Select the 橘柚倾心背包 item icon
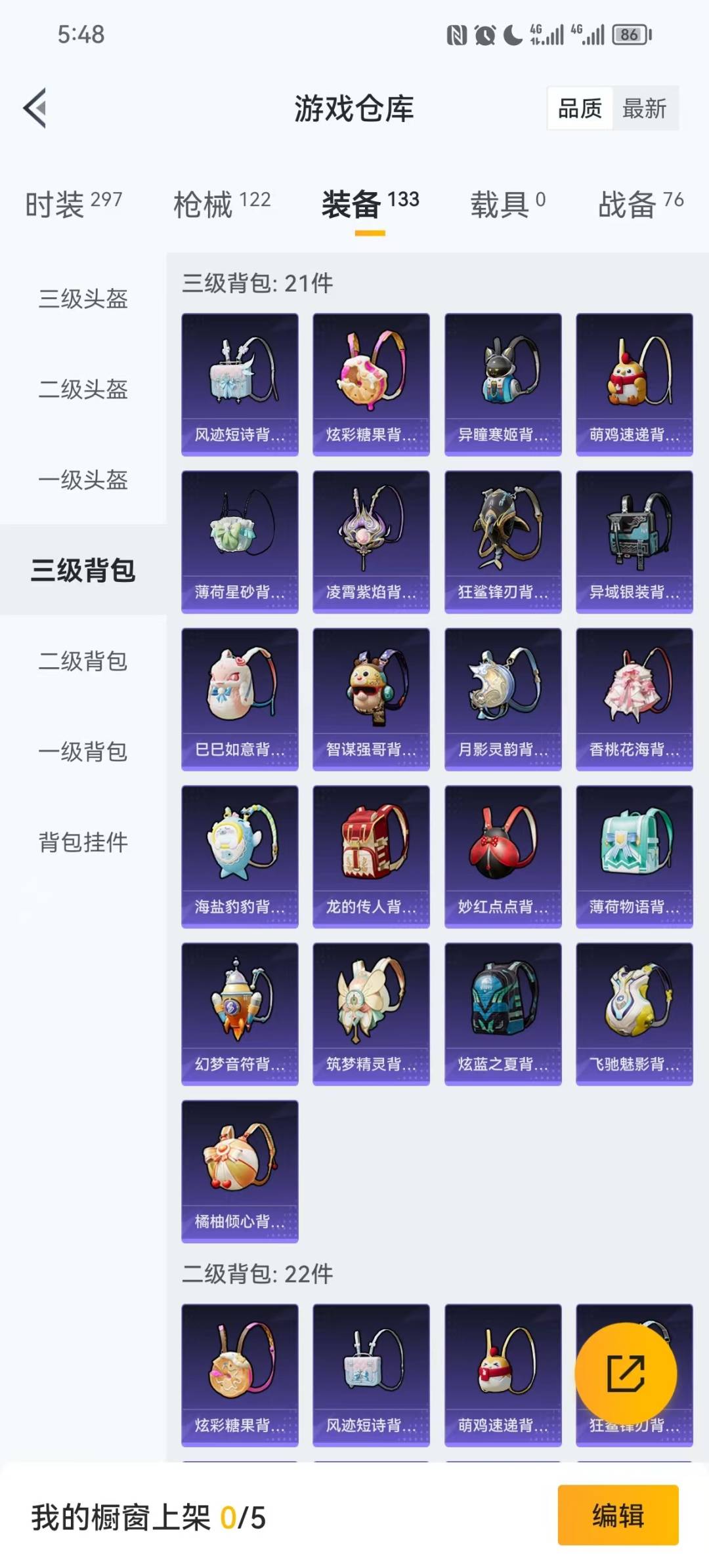 pyautogui.click(x=240, y=1171)
